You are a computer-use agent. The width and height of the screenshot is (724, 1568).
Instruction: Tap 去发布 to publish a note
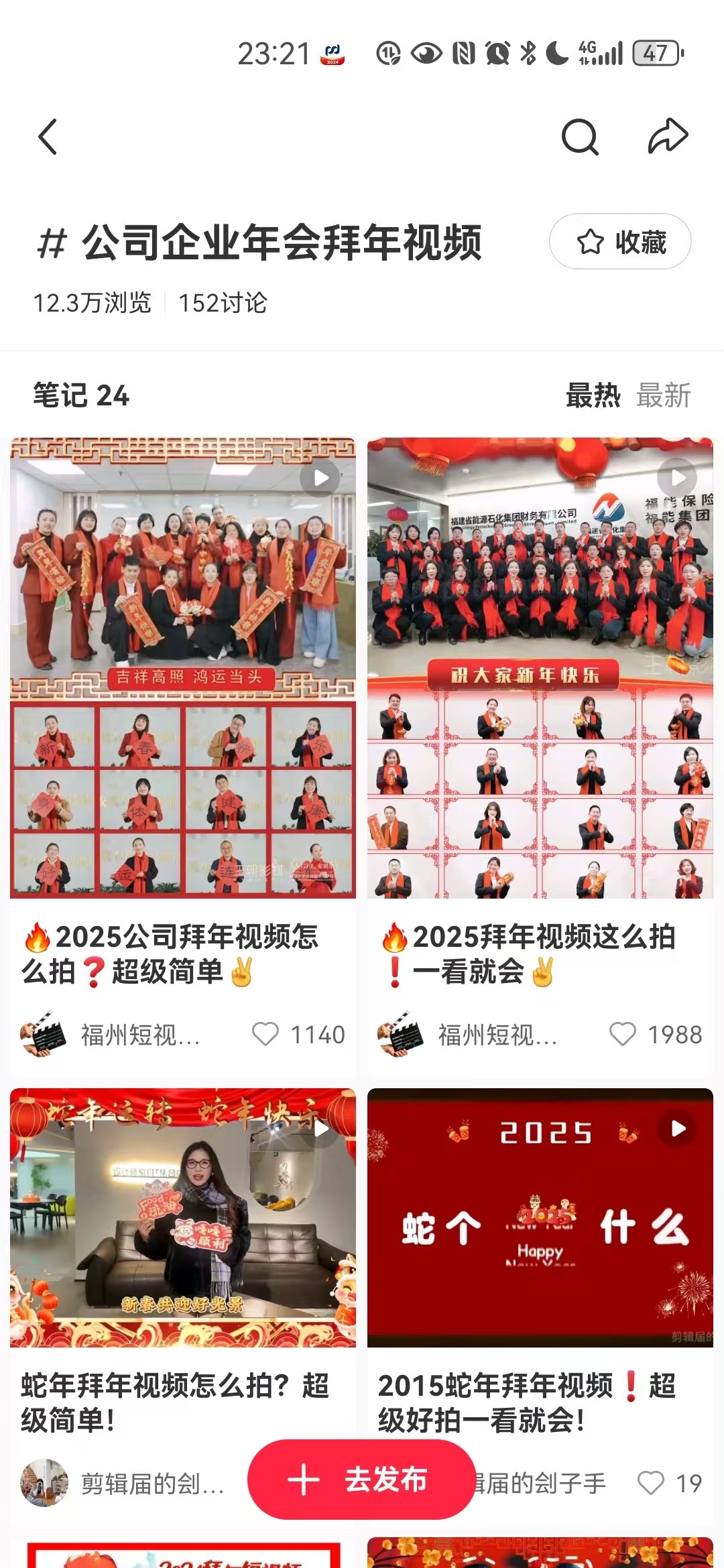click(x=361, y=1480)
